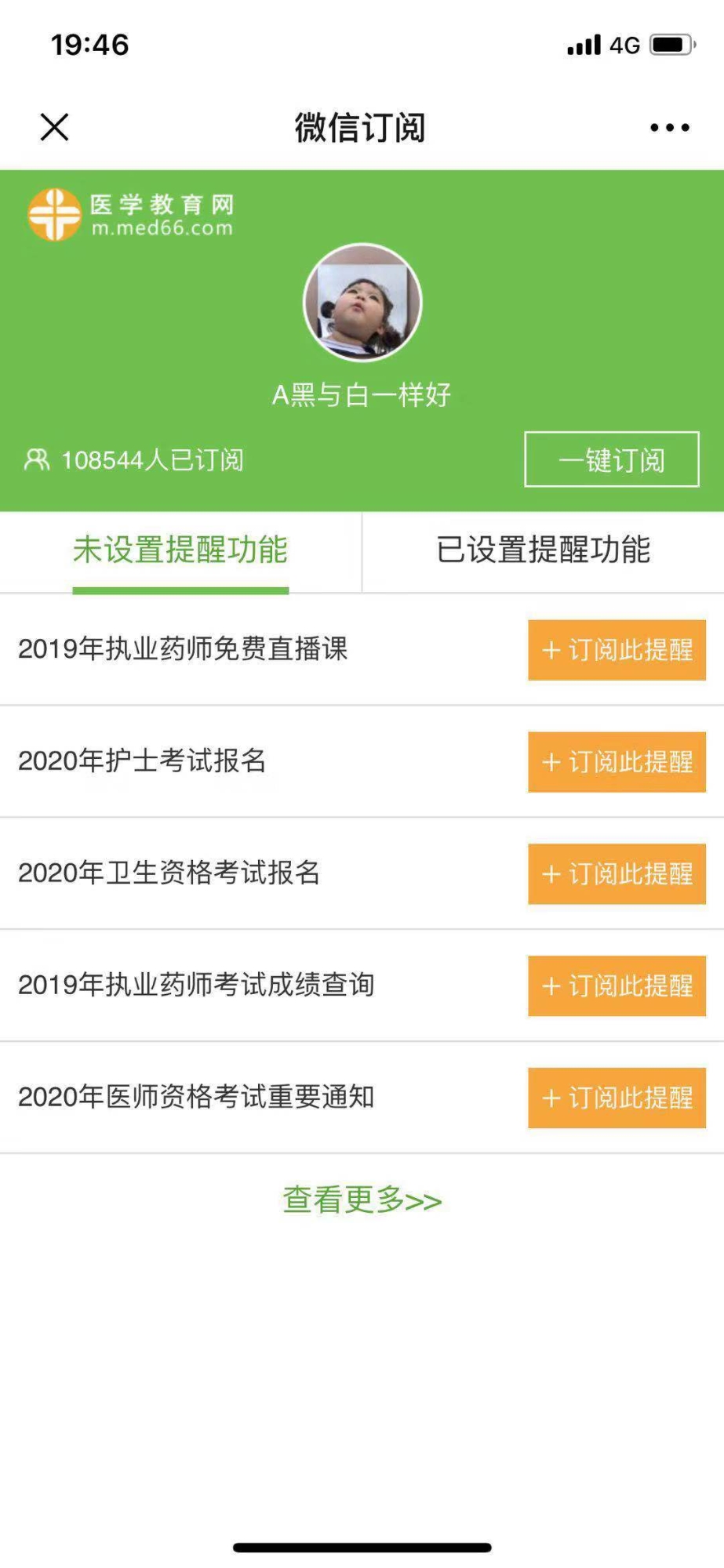The width and height of the screenshot is (724, 1568).
Task: Open the three-dot more options menu
Action: [x=669, y=128]
